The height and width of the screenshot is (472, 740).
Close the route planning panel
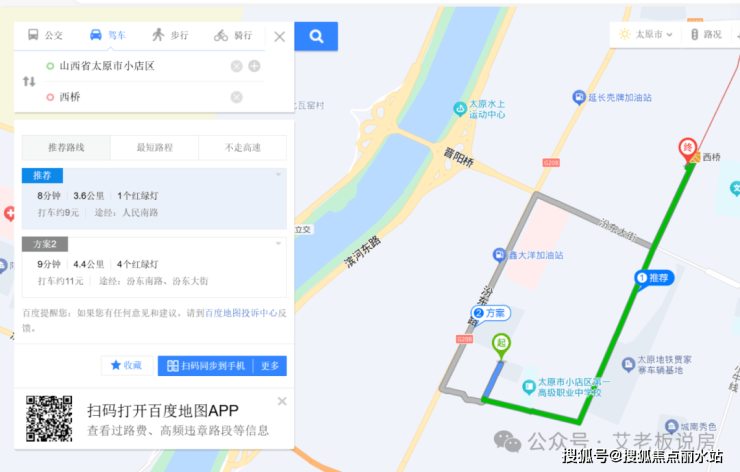pos(279,36)
